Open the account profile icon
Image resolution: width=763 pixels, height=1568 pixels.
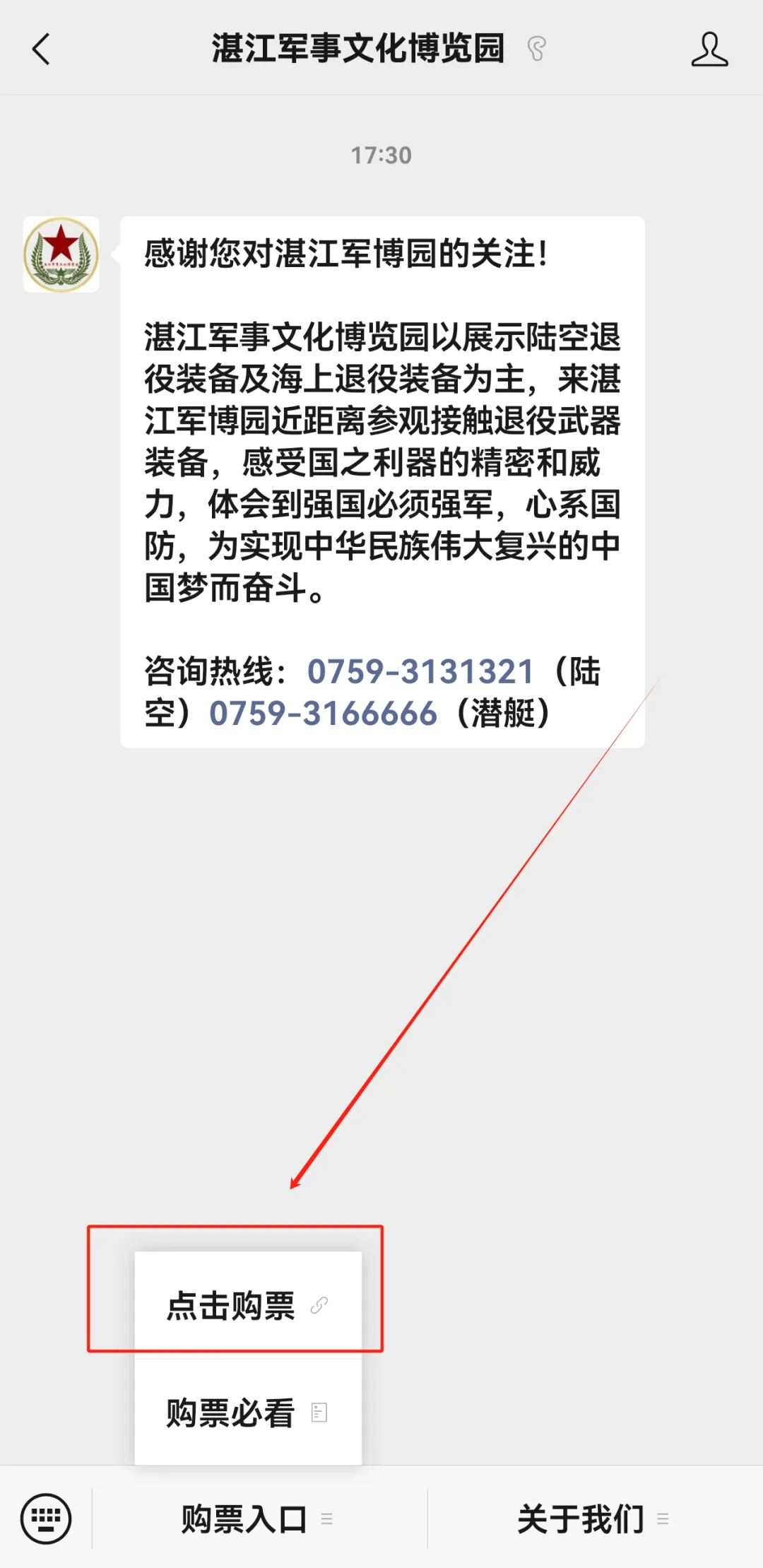click(709, 49)
